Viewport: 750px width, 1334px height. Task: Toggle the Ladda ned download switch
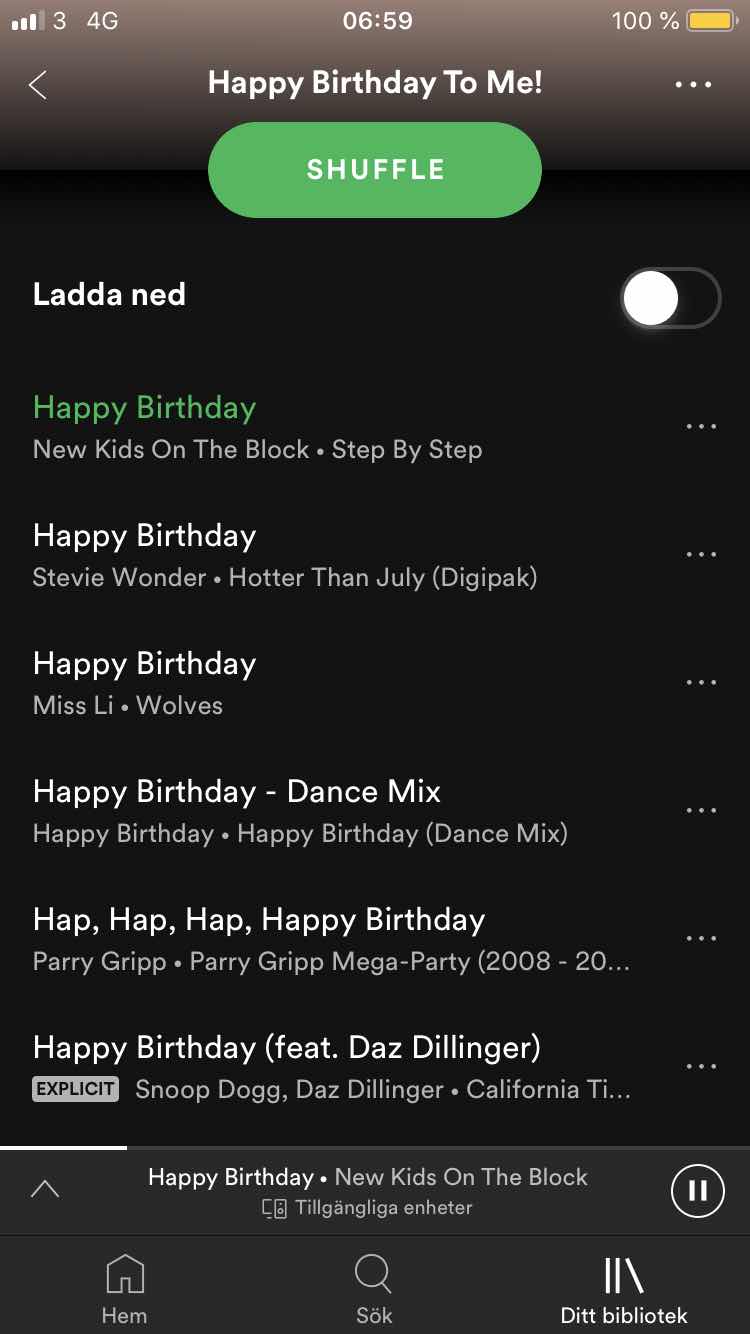pyautogui.click(x=670, y=298)
